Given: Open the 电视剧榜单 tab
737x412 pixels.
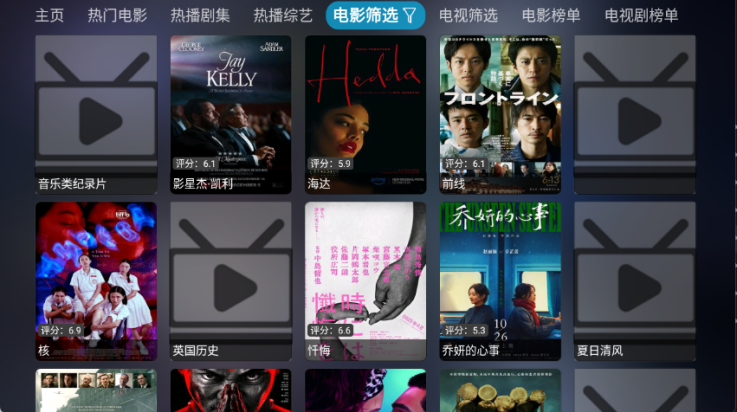Looking at the screenshot, I should 641,15.
